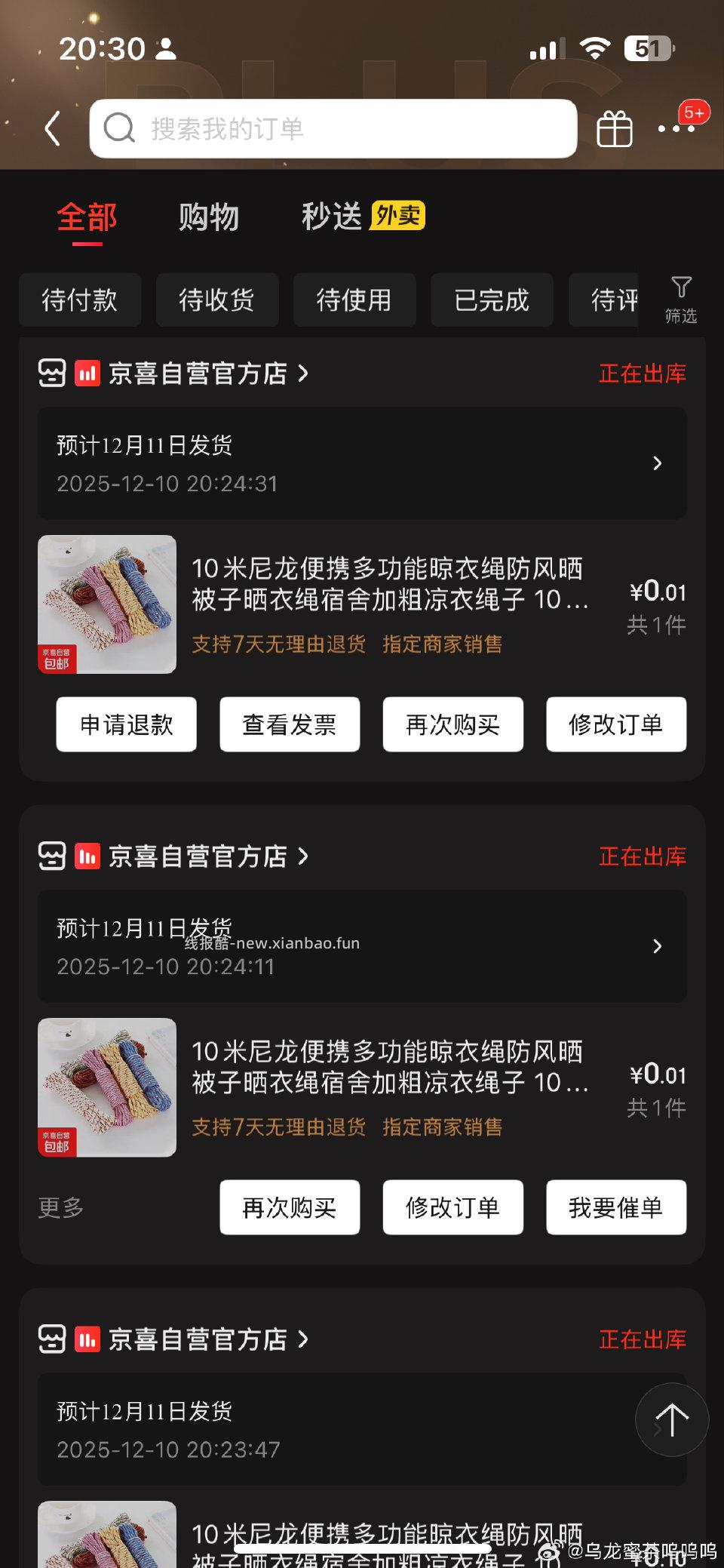Select the 购物 tab
This screenshot has height=1568, width=724.
tap(209, 217)
